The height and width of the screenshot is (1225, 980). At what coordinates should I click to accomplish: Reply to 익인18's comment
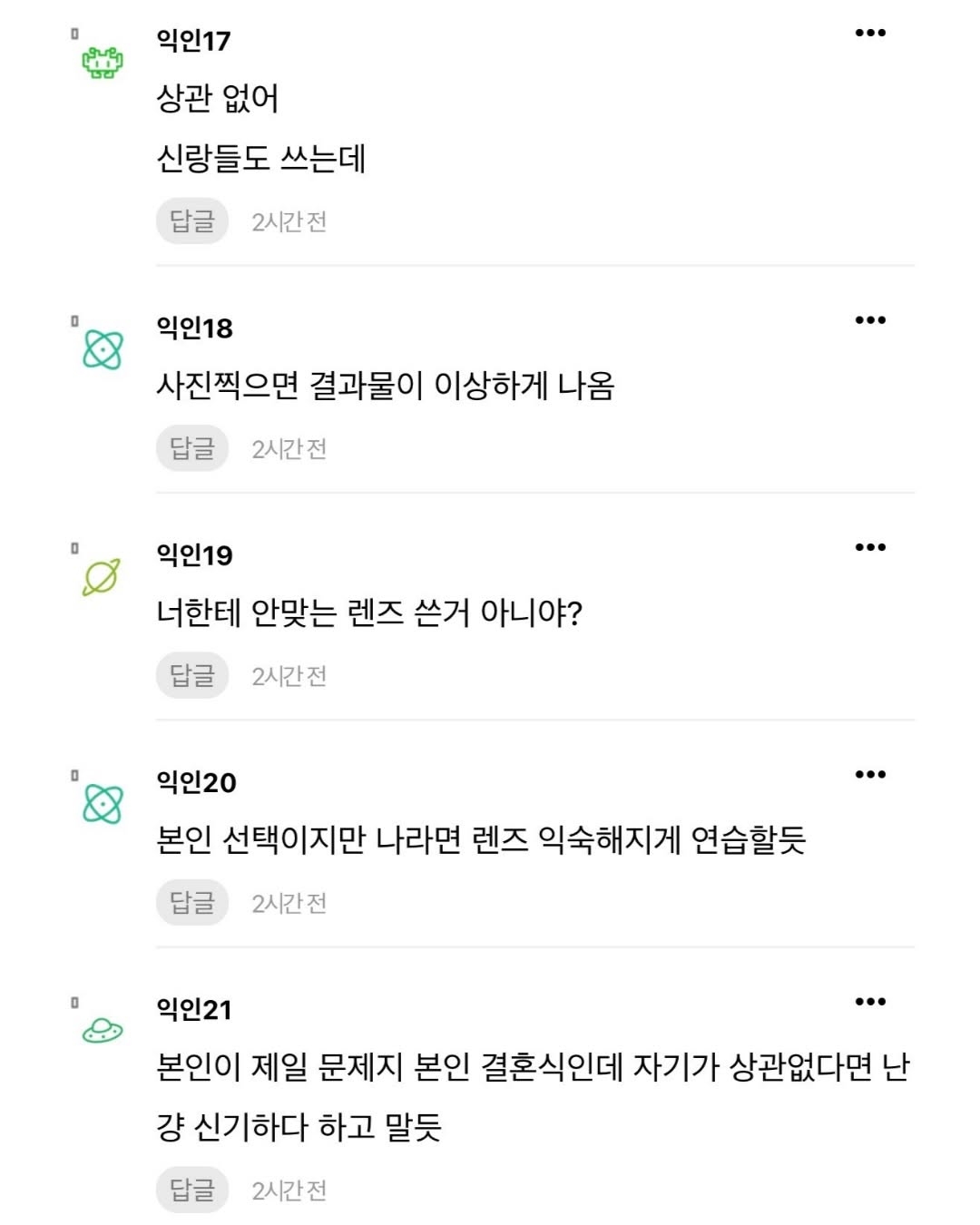(x=192, y=448)
